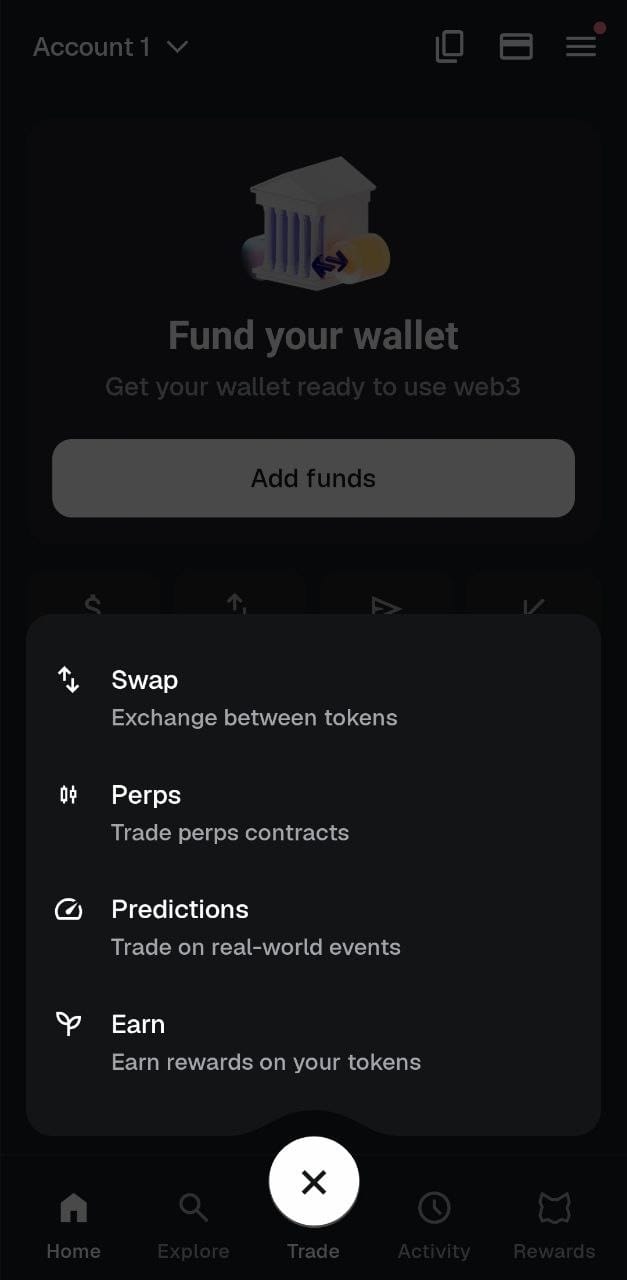627x1280 pixels.
Task: Copy the account address
Action: tap(450, 47)
